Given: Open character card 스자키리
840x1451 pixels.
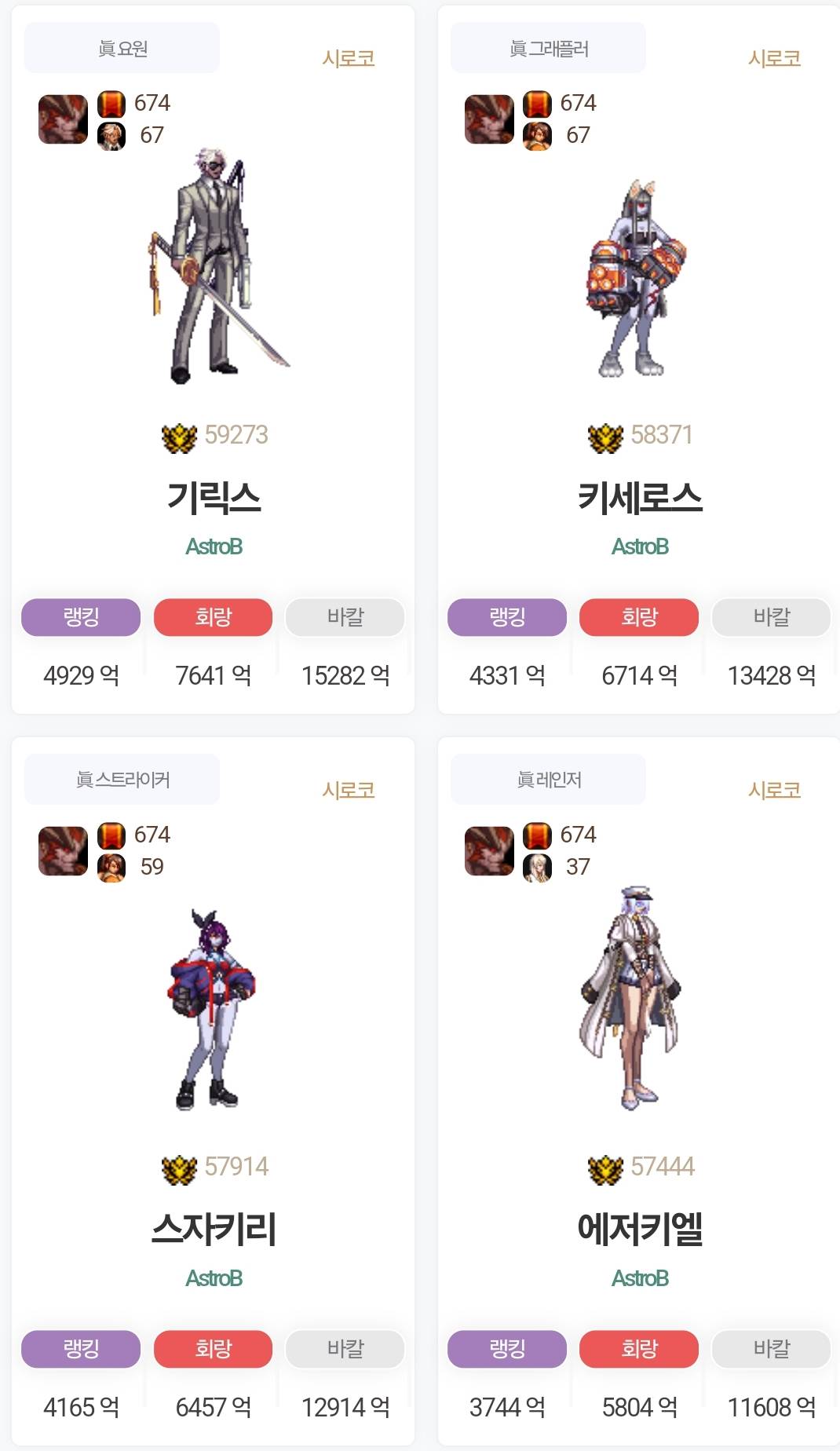Looking at the screenshot, I should 214,1230.
